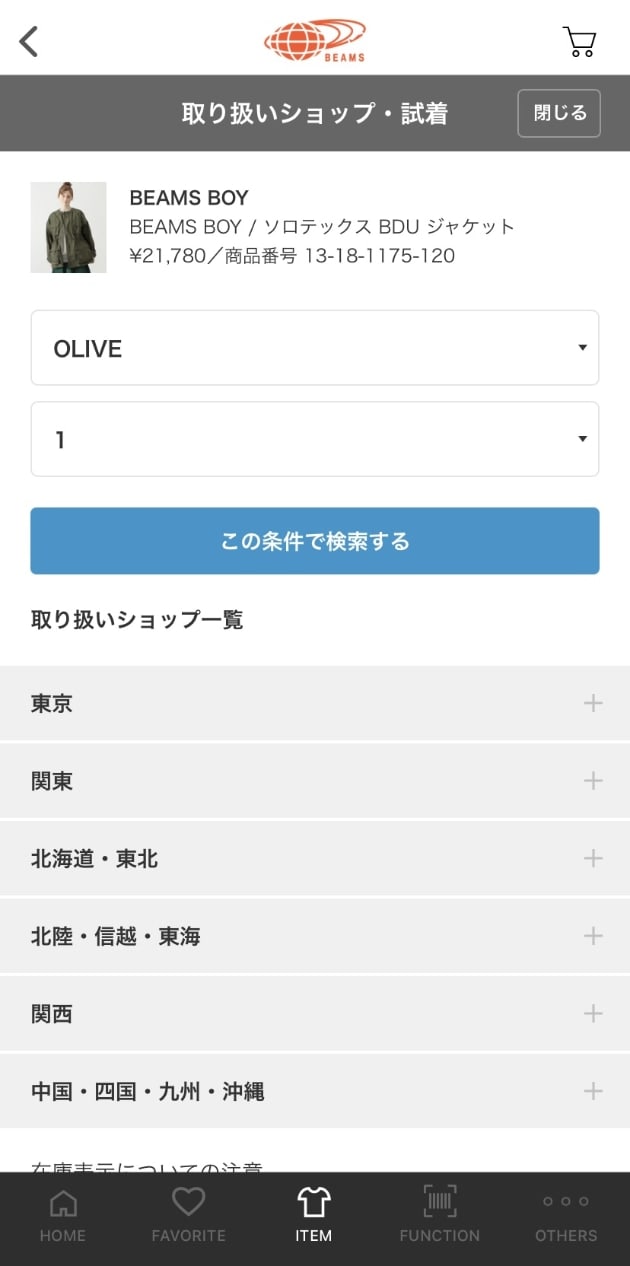Expand the 関東 region
The height and width of the screenshot is (1266, 630).
click(315, 781)
